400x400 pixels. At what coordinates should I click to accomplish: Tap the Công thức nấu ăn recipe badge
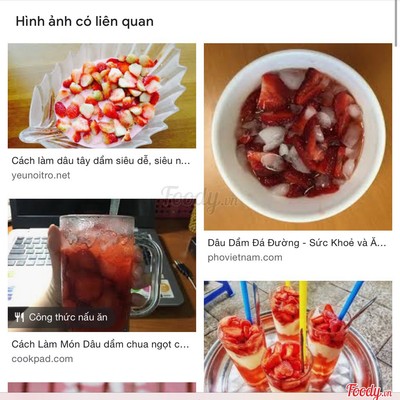(x=61, y=317)
